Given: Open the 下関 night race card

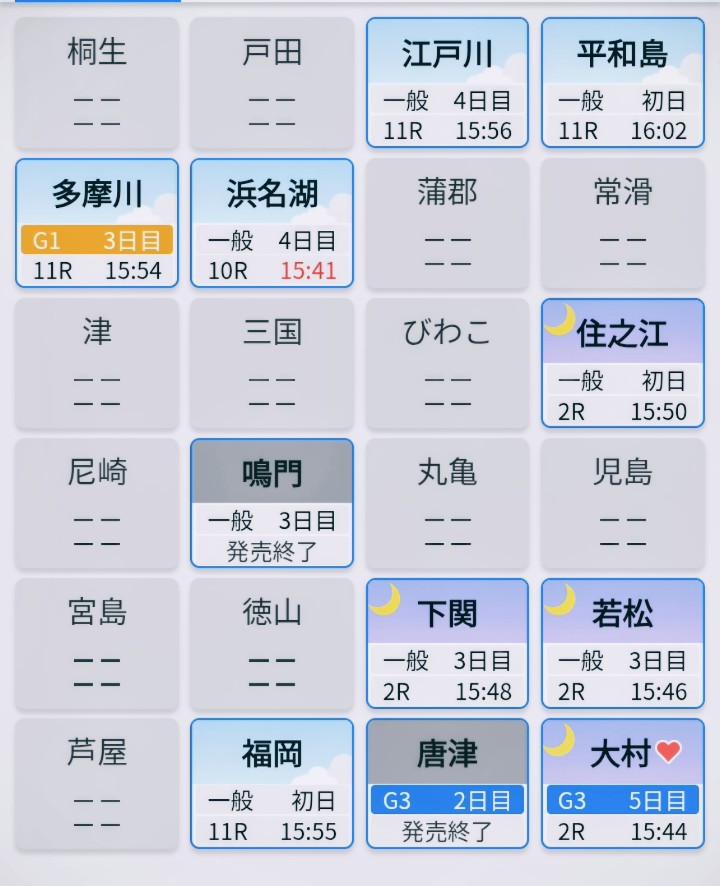Looking at the screenshot, I should [x=447, y=643].
